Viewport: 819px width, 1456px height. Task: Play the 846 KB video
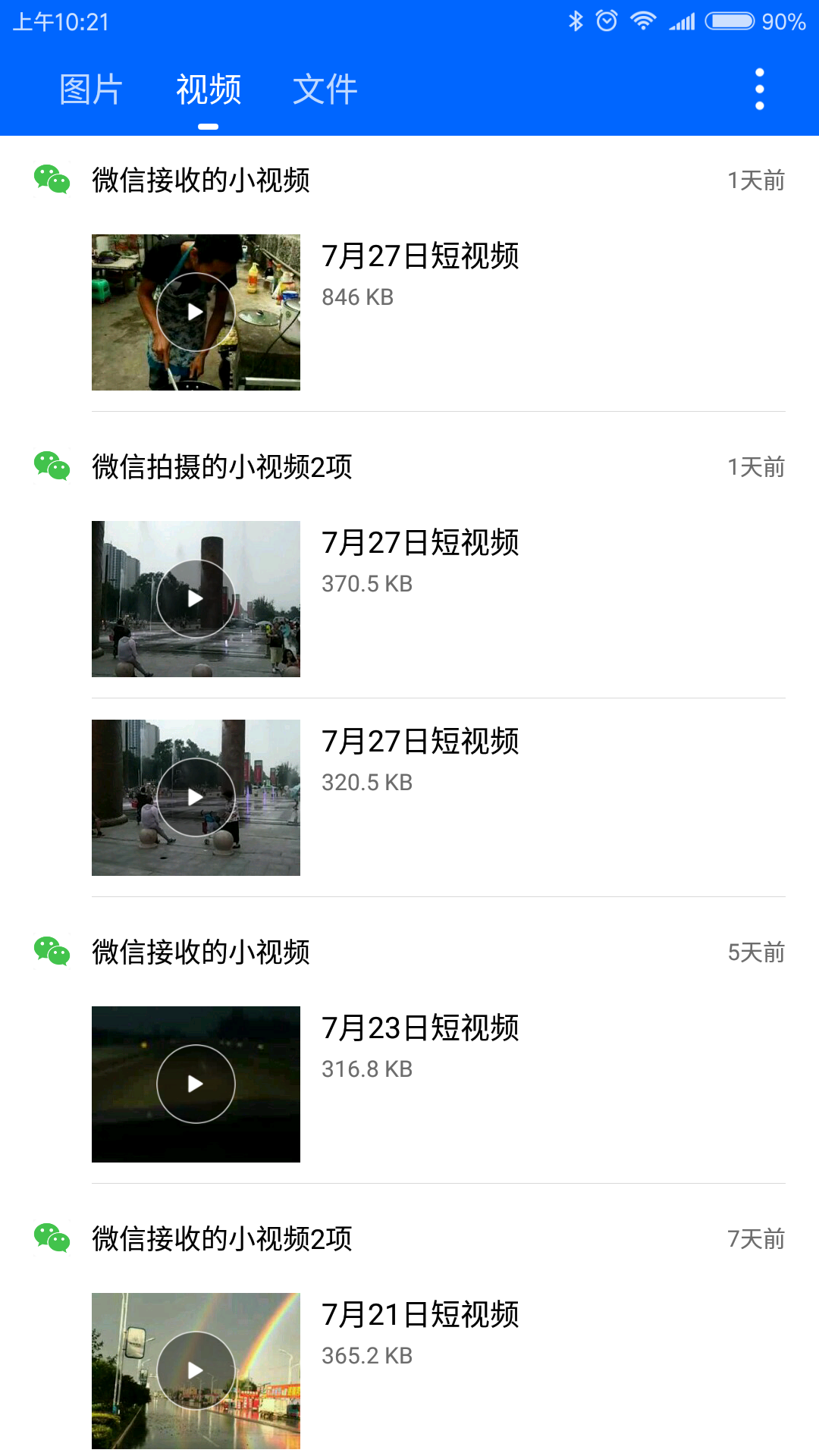[196, 311]
